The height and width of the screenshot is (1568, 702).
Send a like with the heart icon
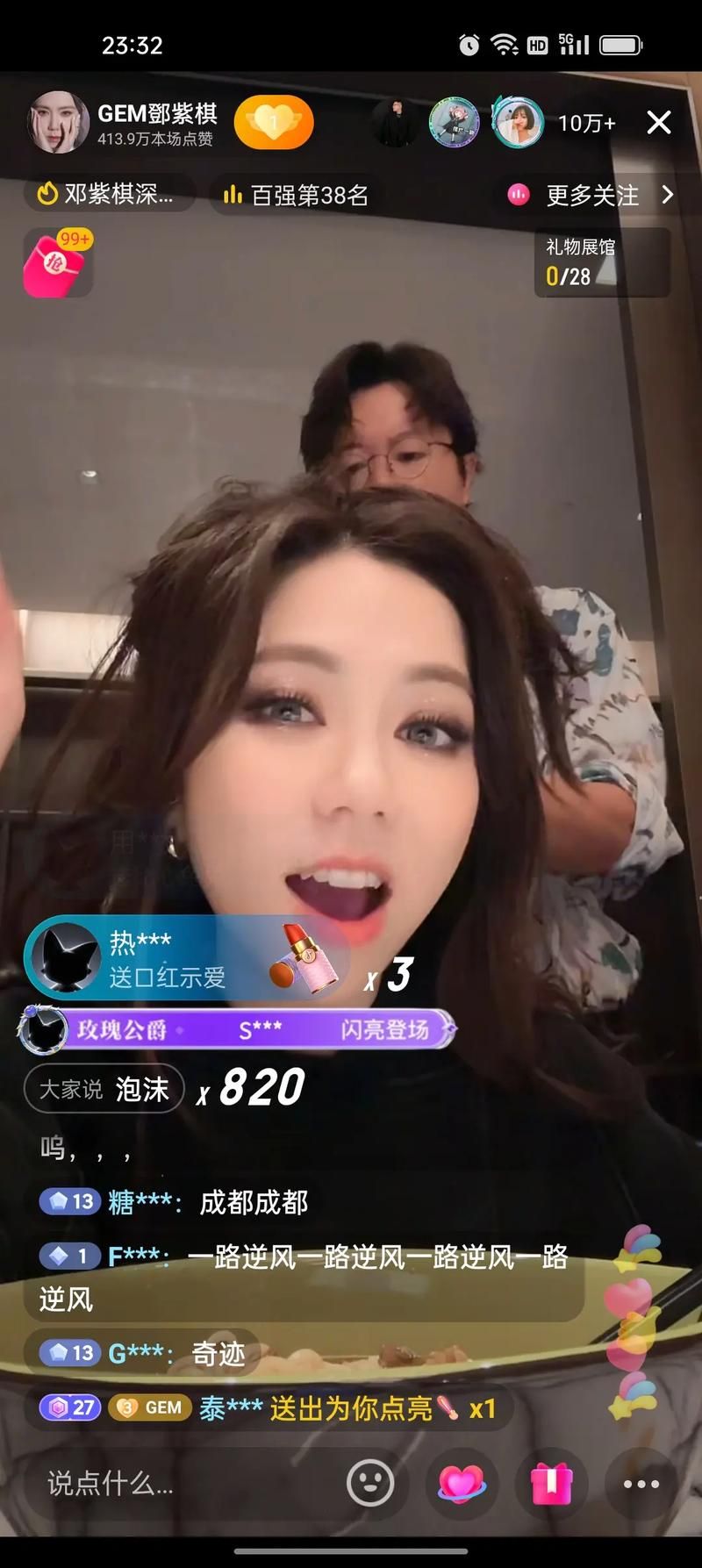pyautogui.click(x=462, y=1484)
